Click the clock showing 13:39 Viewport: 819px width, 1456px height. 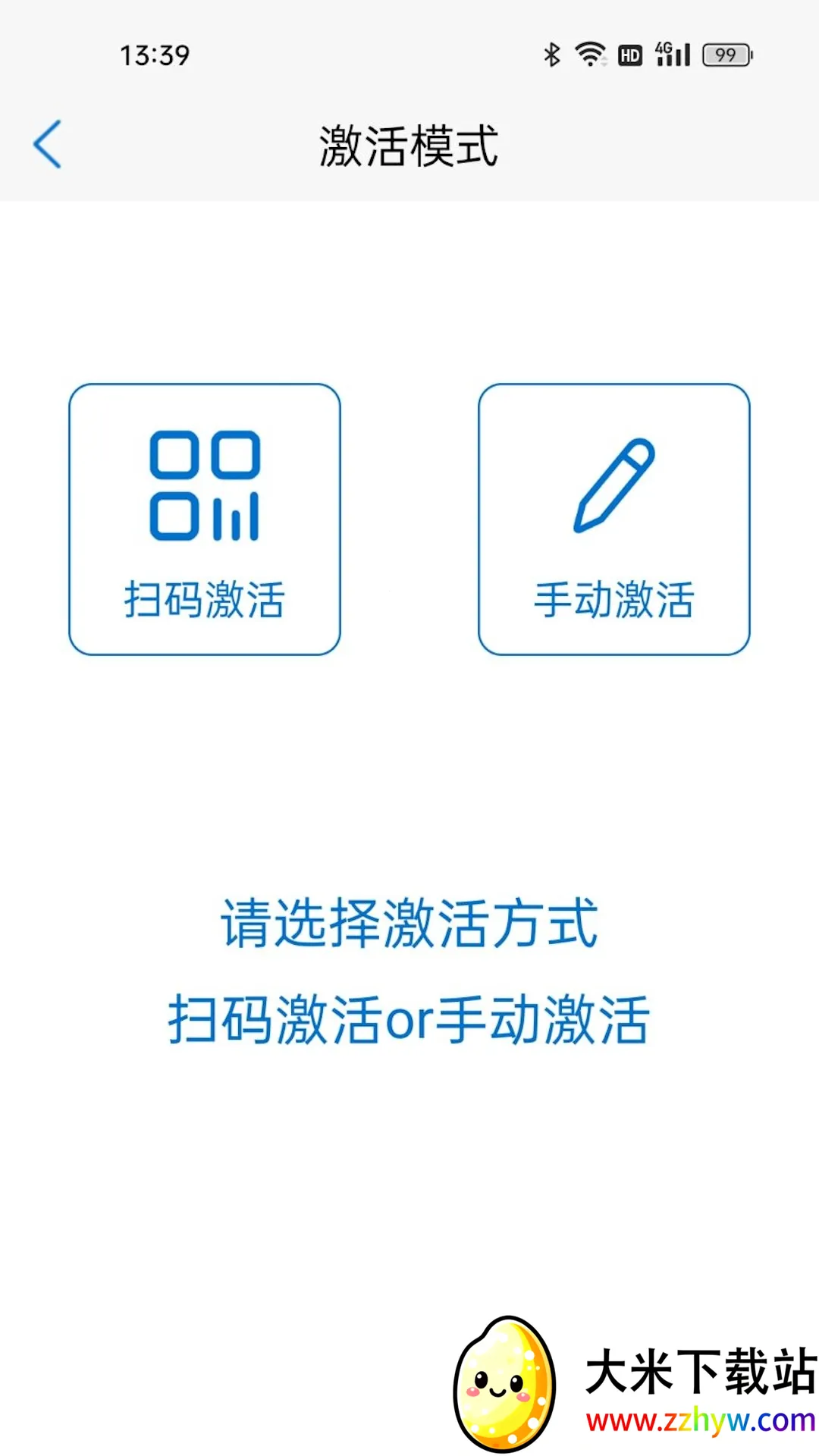click(155, 55)
